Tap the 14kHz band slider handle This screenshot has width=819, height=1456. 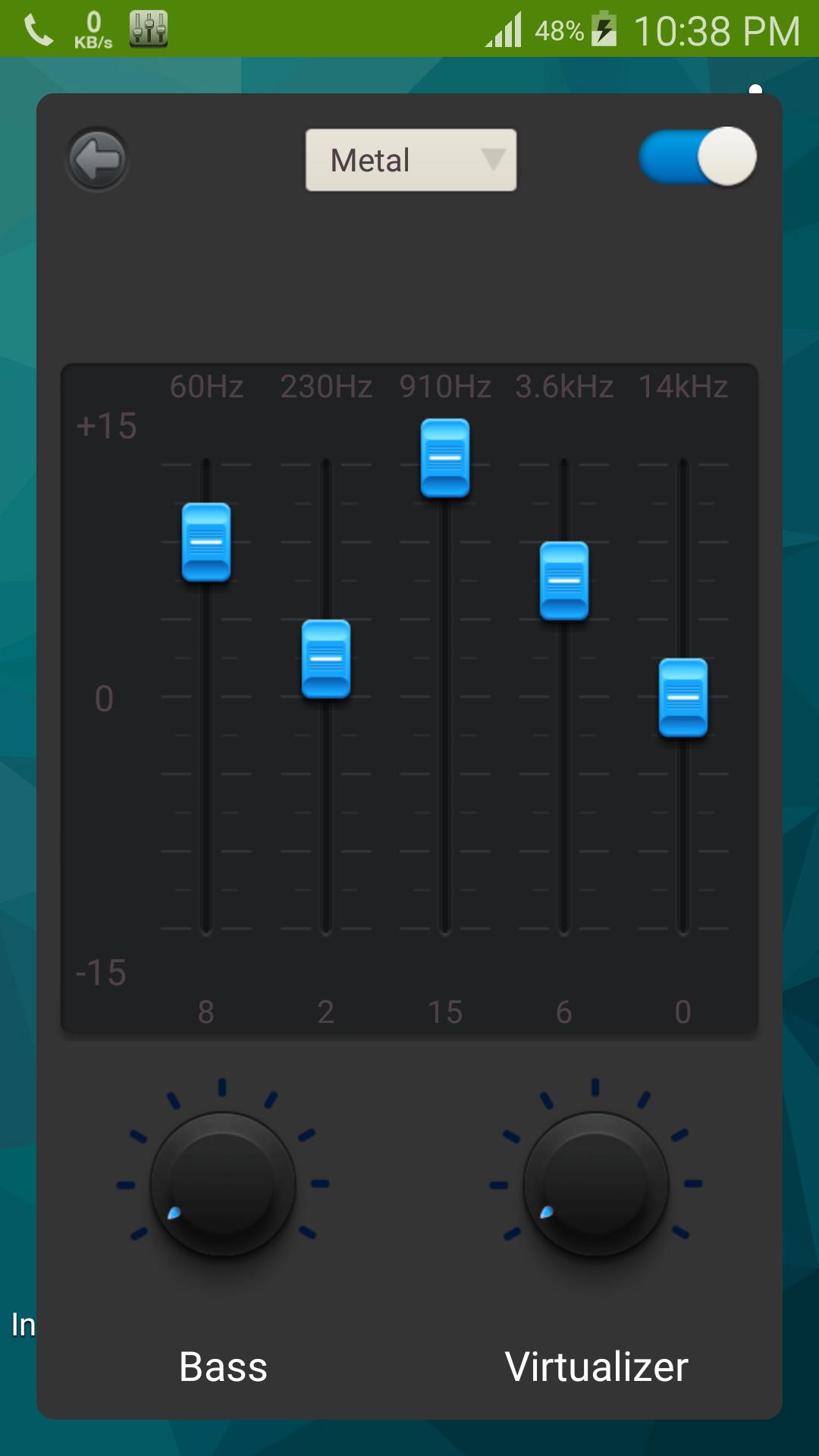(683, 697)
